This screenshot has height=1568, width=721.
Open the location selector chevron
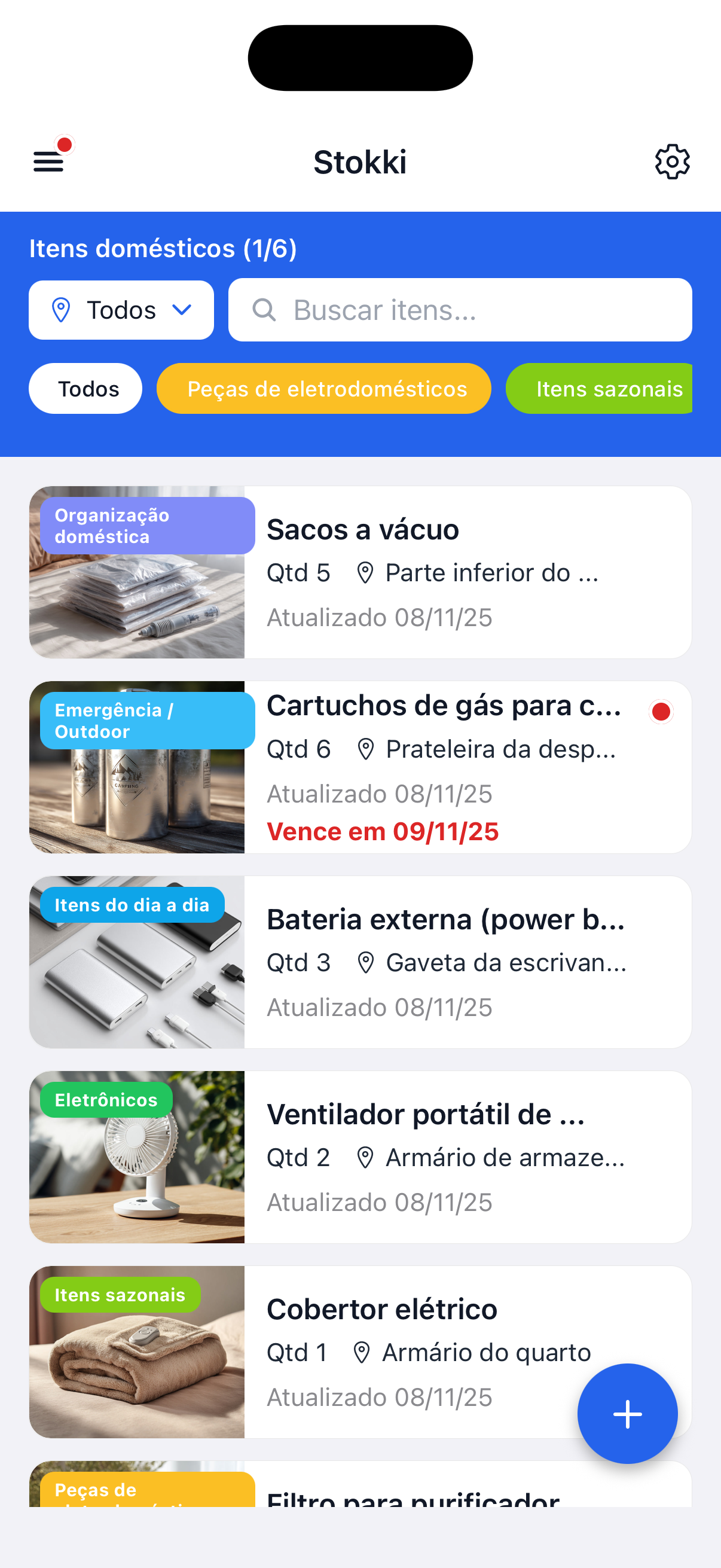point(182,310)
